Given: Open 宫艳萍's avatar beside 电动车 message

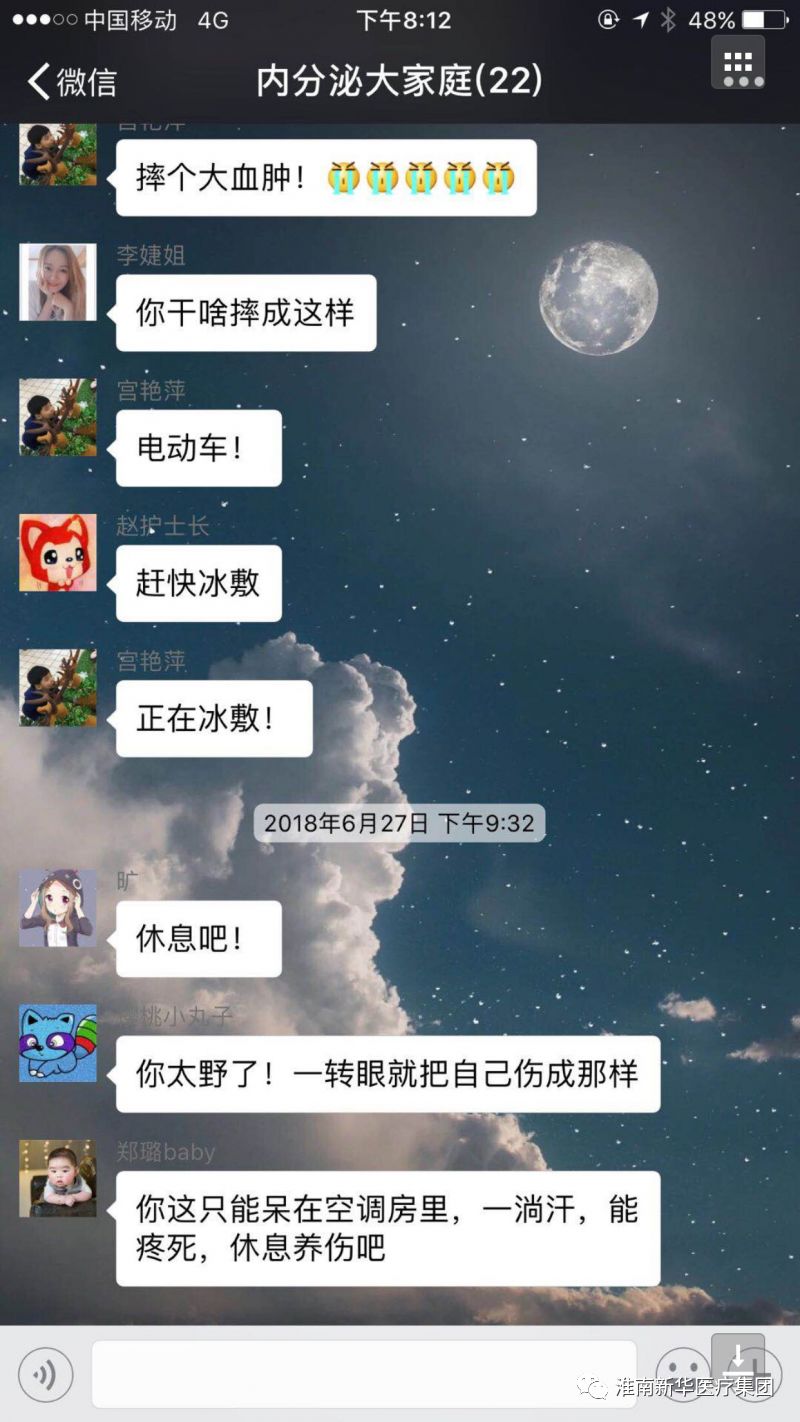Looking at the screenshot, I should click(58, 418).
